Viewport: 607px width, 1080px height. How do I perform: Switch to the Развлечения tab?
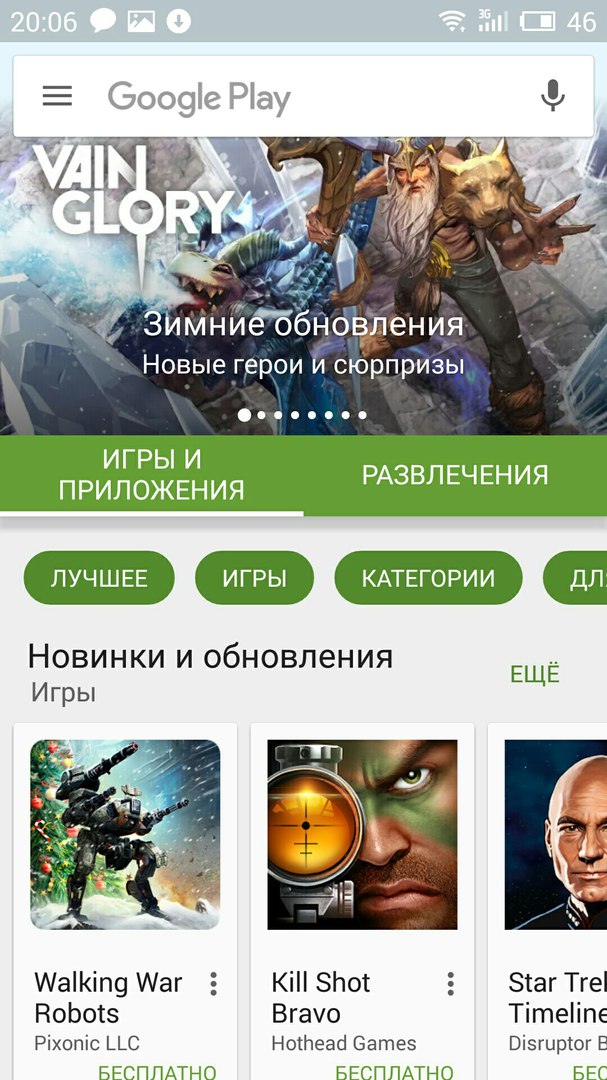pos(455,475)
